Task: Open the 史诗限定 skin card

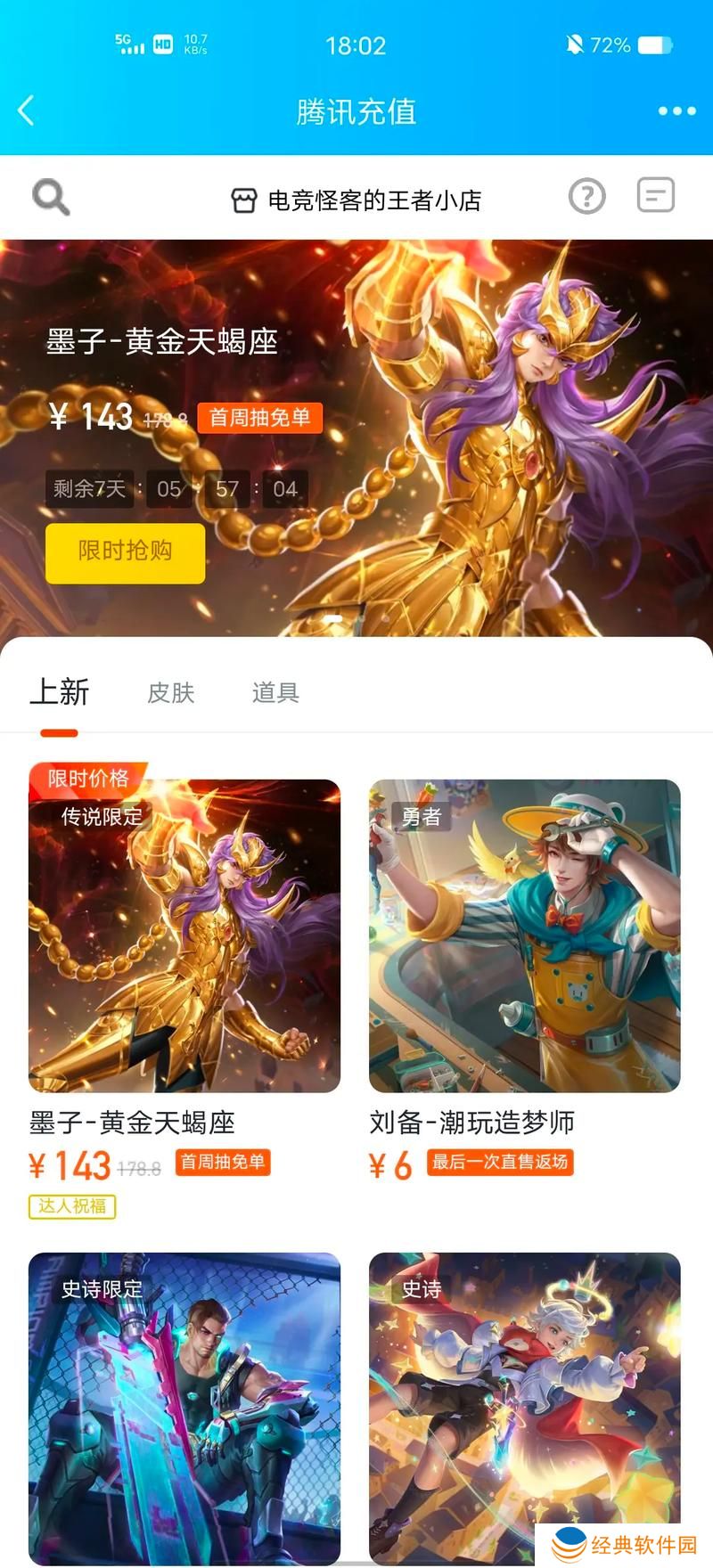Action: [x=184, y=1408]
